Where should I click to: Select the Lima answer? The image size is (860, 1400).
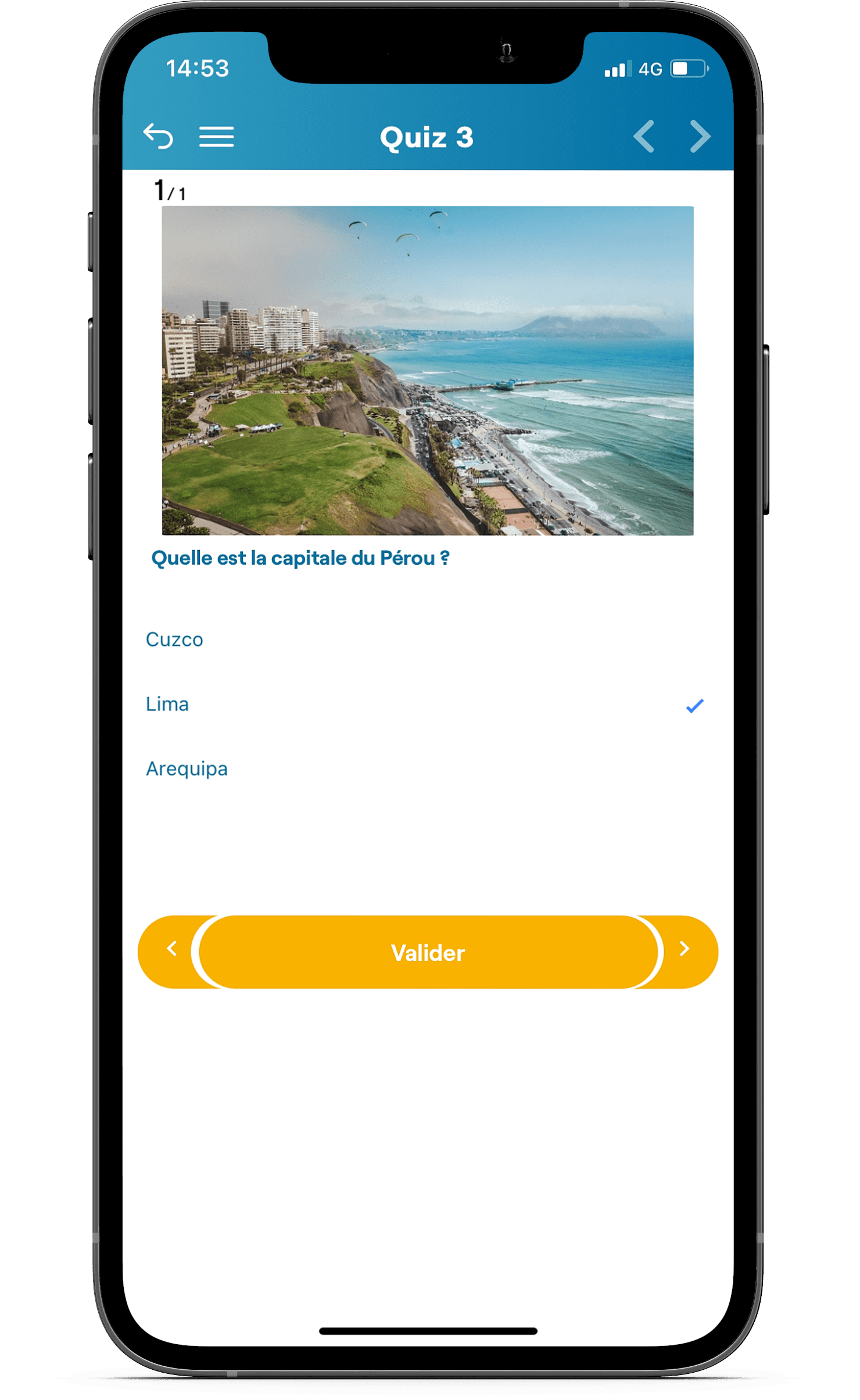click(167, 704)
